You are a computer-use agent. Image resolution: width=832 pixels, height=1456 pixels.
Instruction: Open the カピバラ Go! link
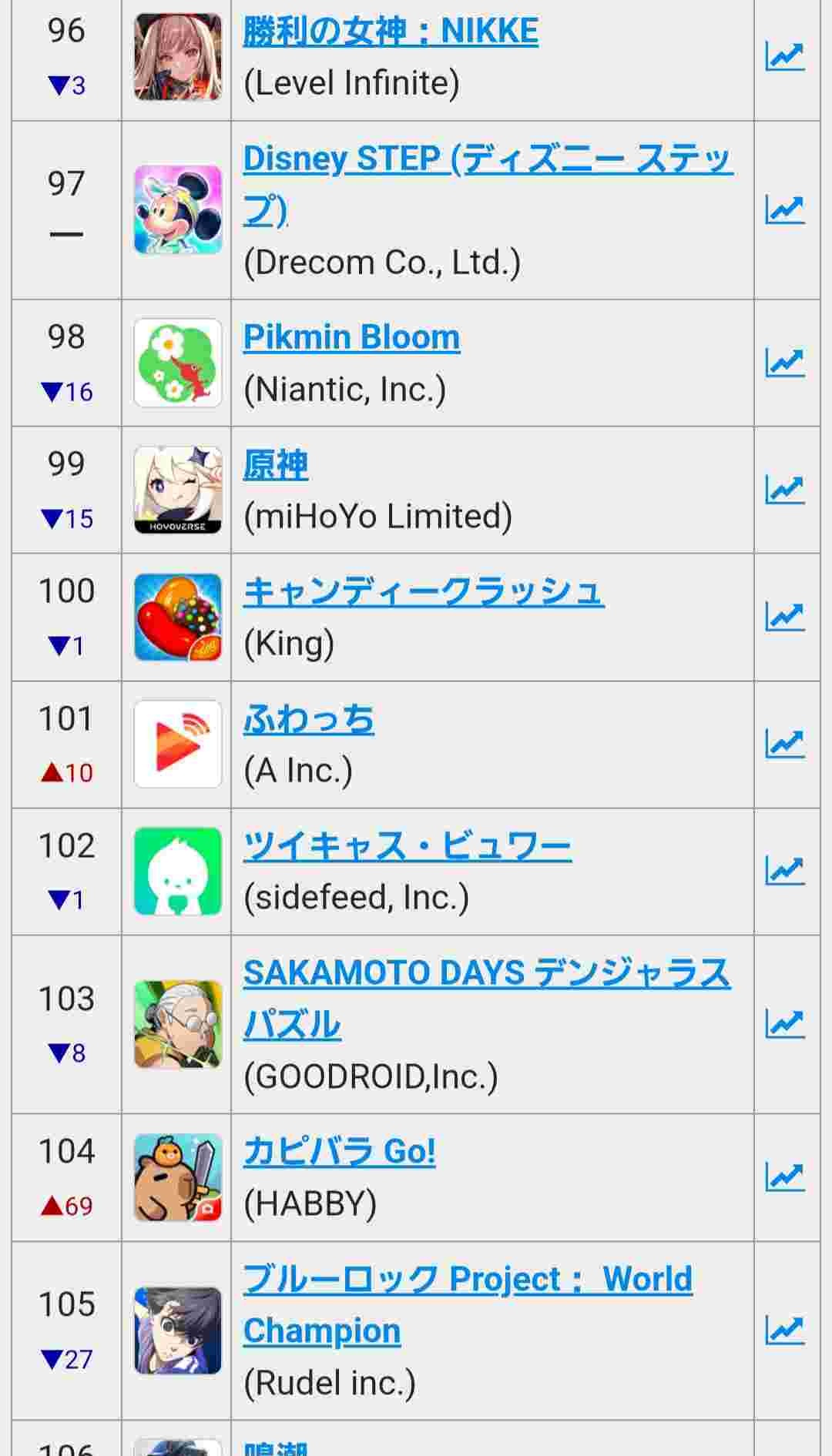coord(339,1152)
